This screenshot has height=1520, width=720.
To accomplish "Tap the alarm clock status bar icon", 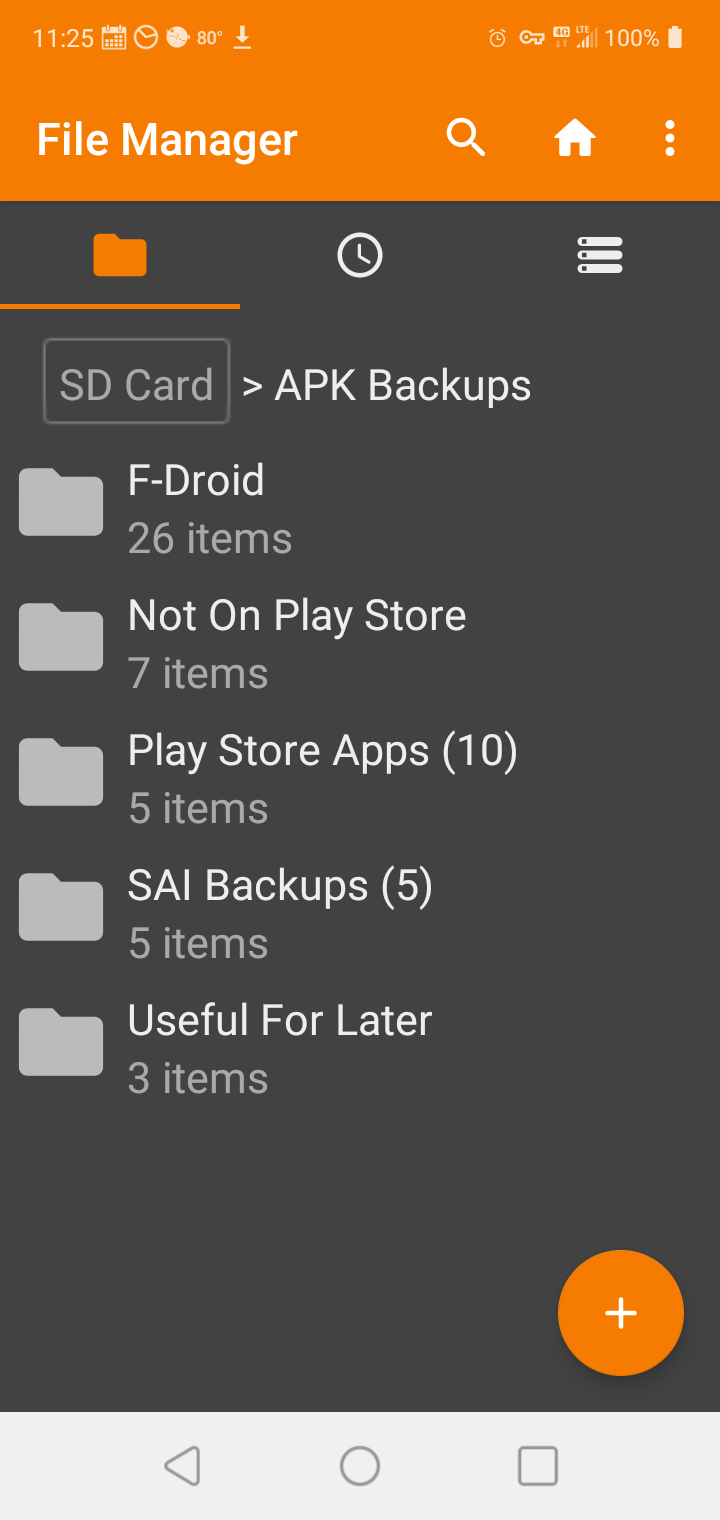I will (x=496, y=37).
